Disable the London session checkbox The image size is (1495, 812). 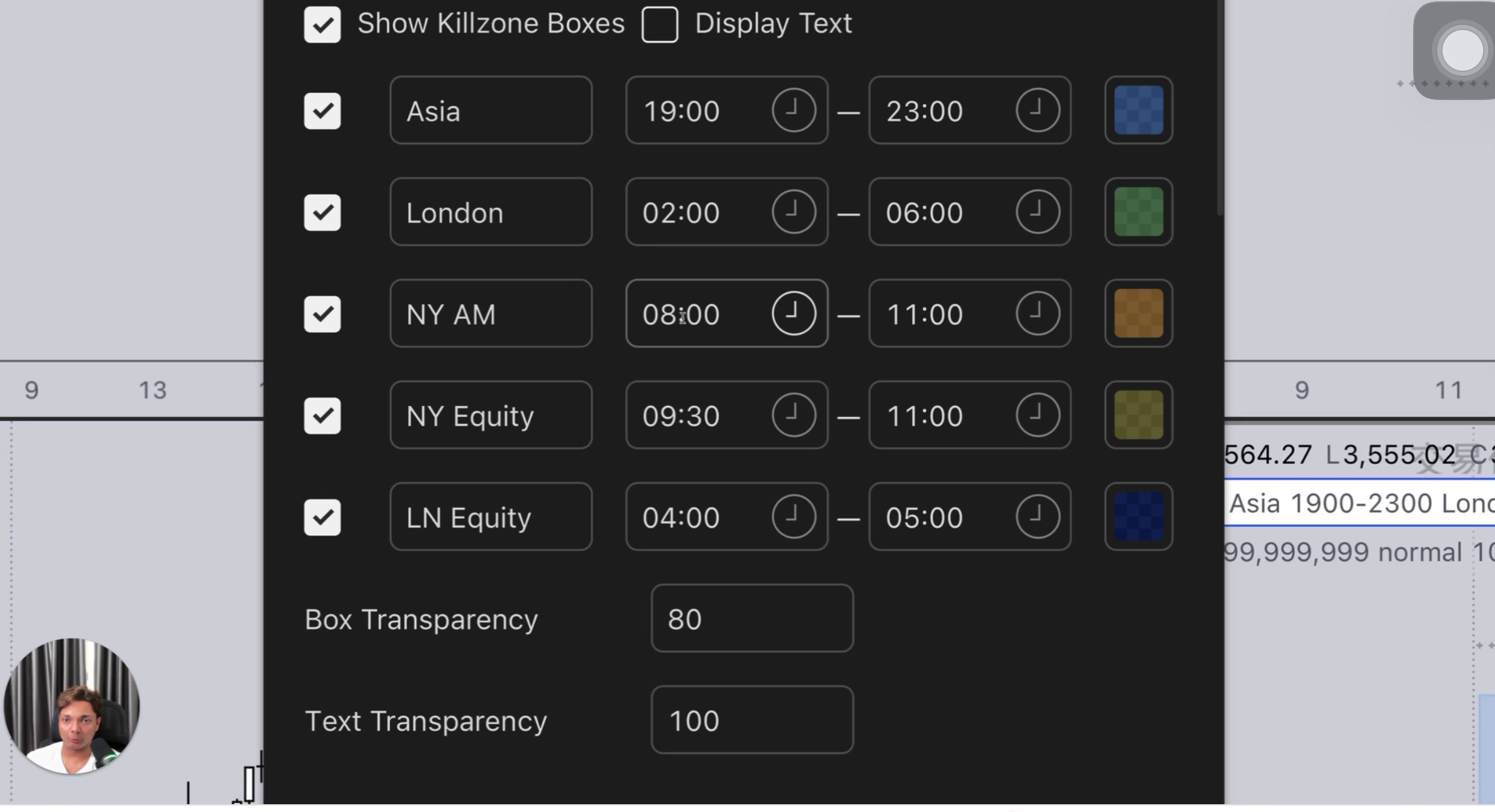pyautogui.click(x=322, y=212)
